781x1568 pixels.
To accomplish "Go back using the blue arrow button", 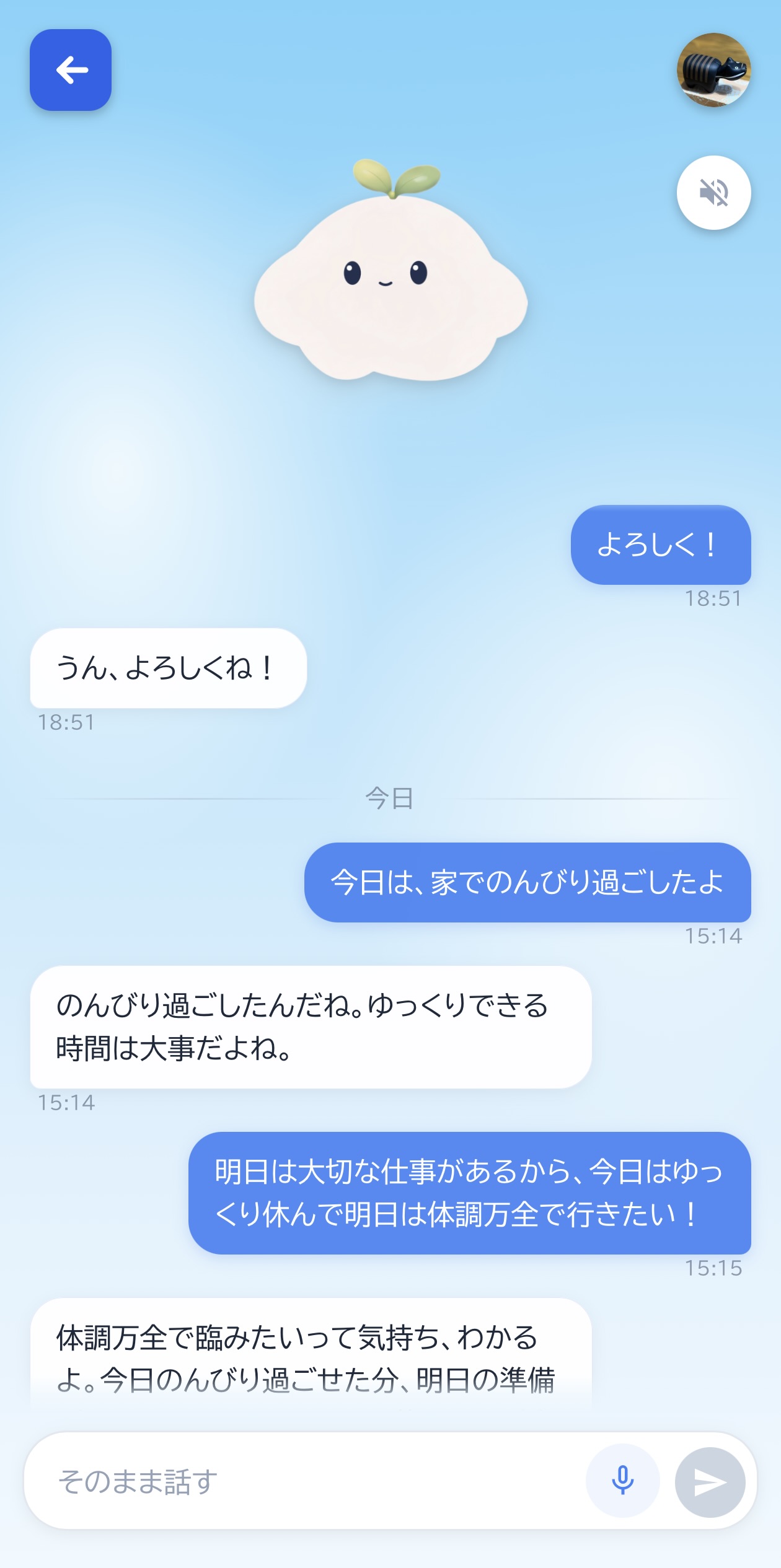I will click(x=71, y=70).
